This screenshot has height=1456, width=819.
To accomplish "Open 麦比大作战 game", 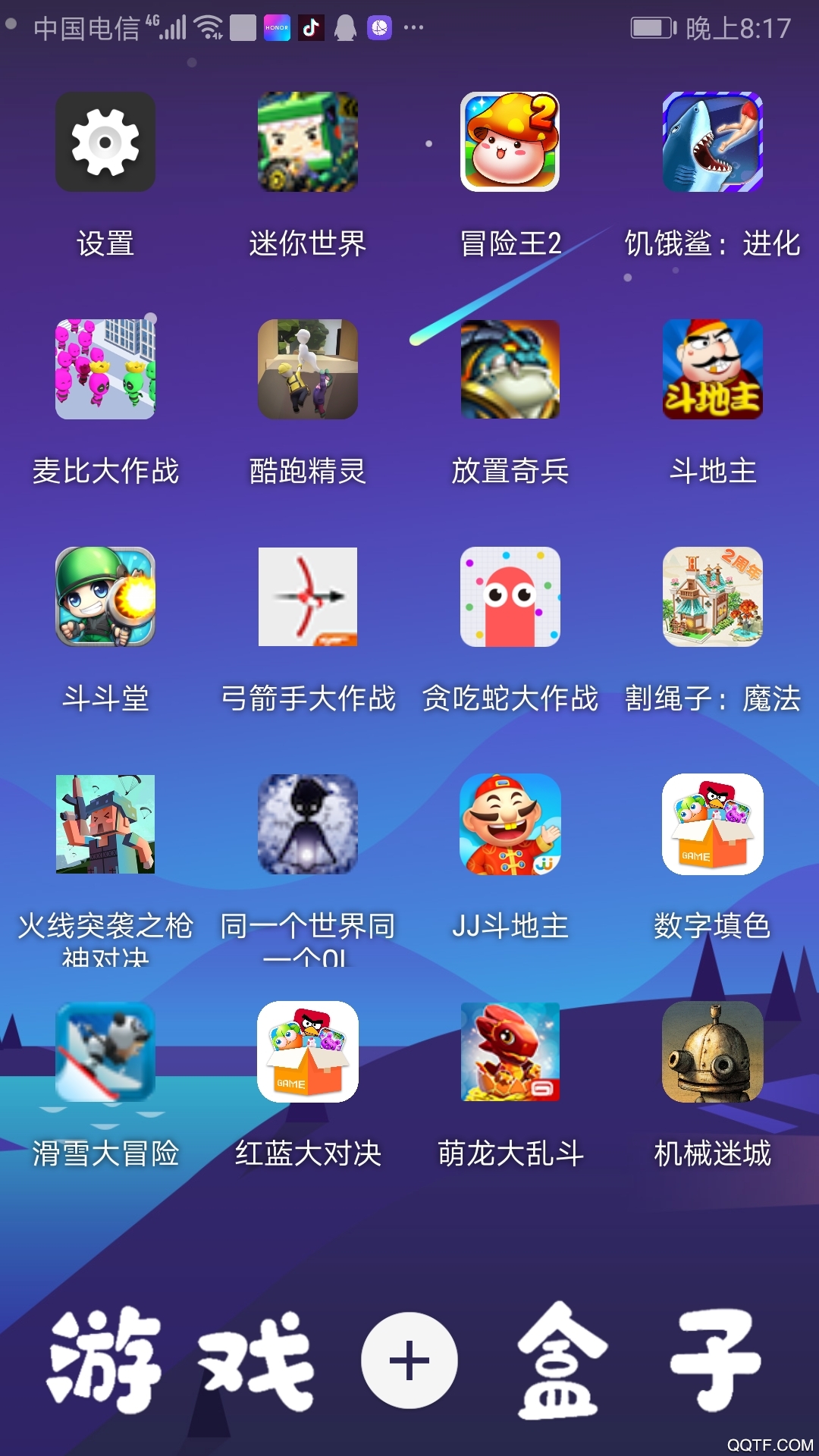I will (x=105, y=369).
